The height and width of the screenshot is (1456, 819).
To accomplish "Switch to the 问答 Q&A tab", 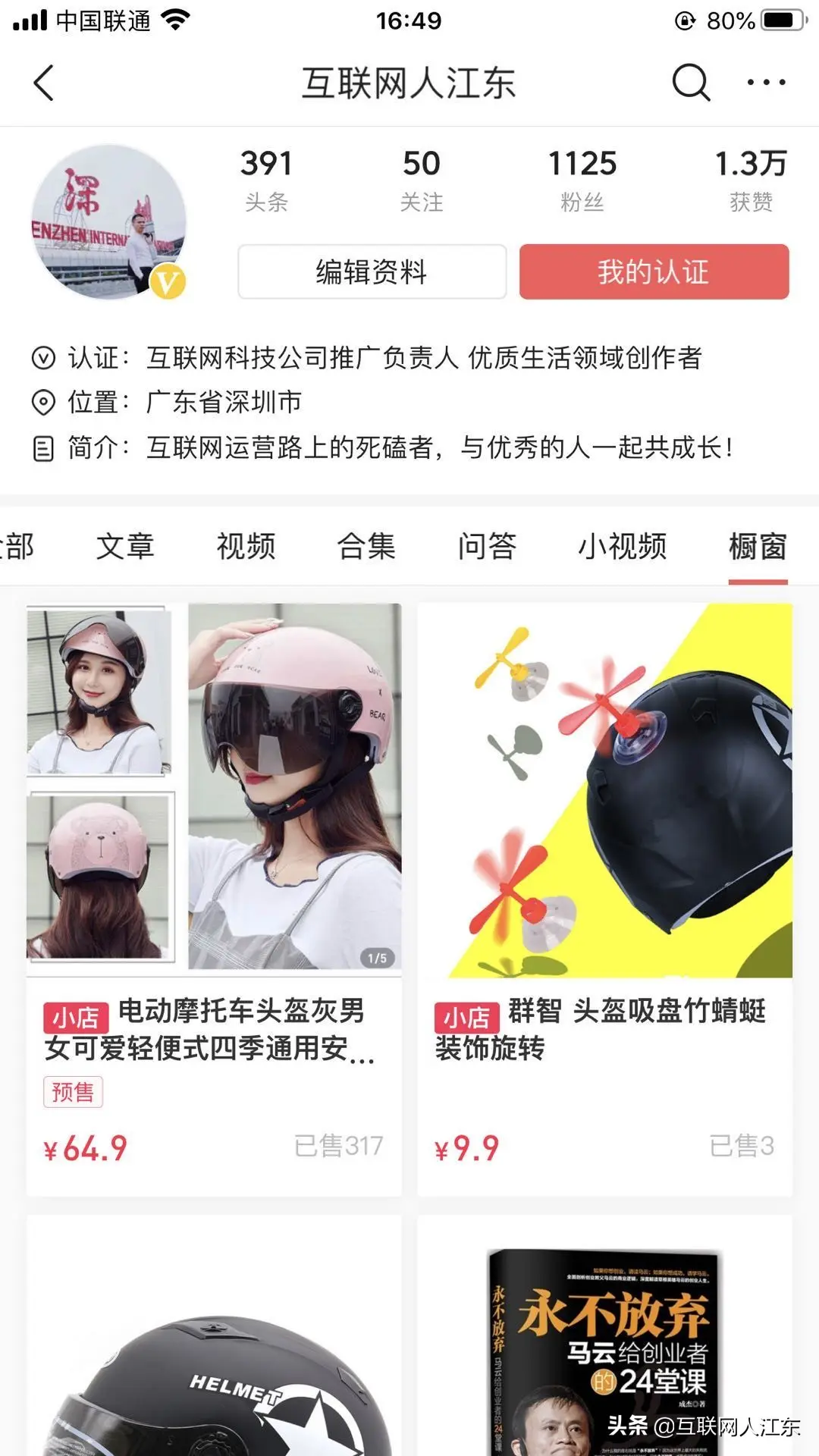I will coord(487,546).
